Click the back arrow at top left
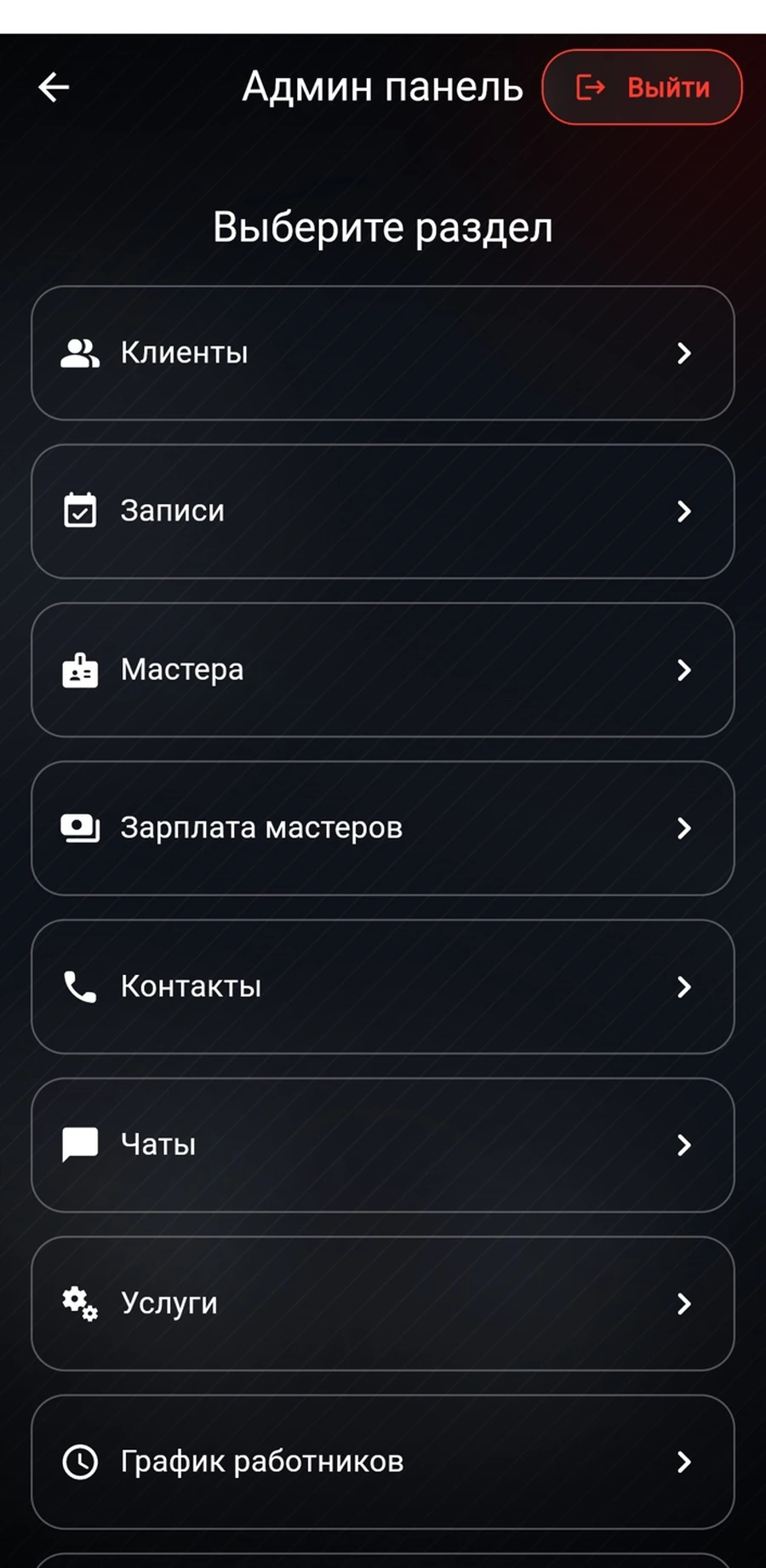The height and width of the screenshot is (1568, 766). tap(53, 86)
